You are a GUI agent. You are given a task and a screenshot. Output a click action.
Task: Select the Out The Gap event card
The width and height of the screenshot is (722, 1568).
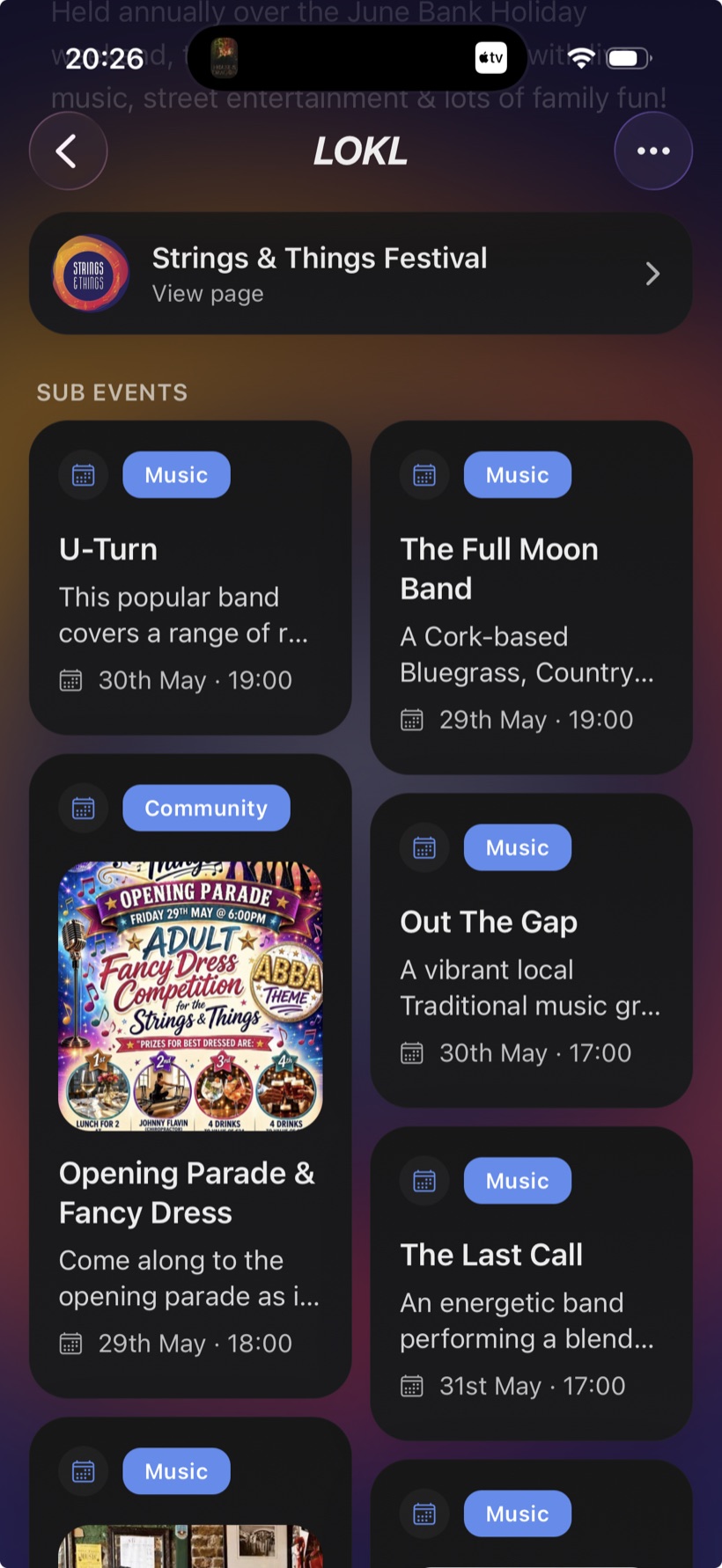tap(531, 950)
